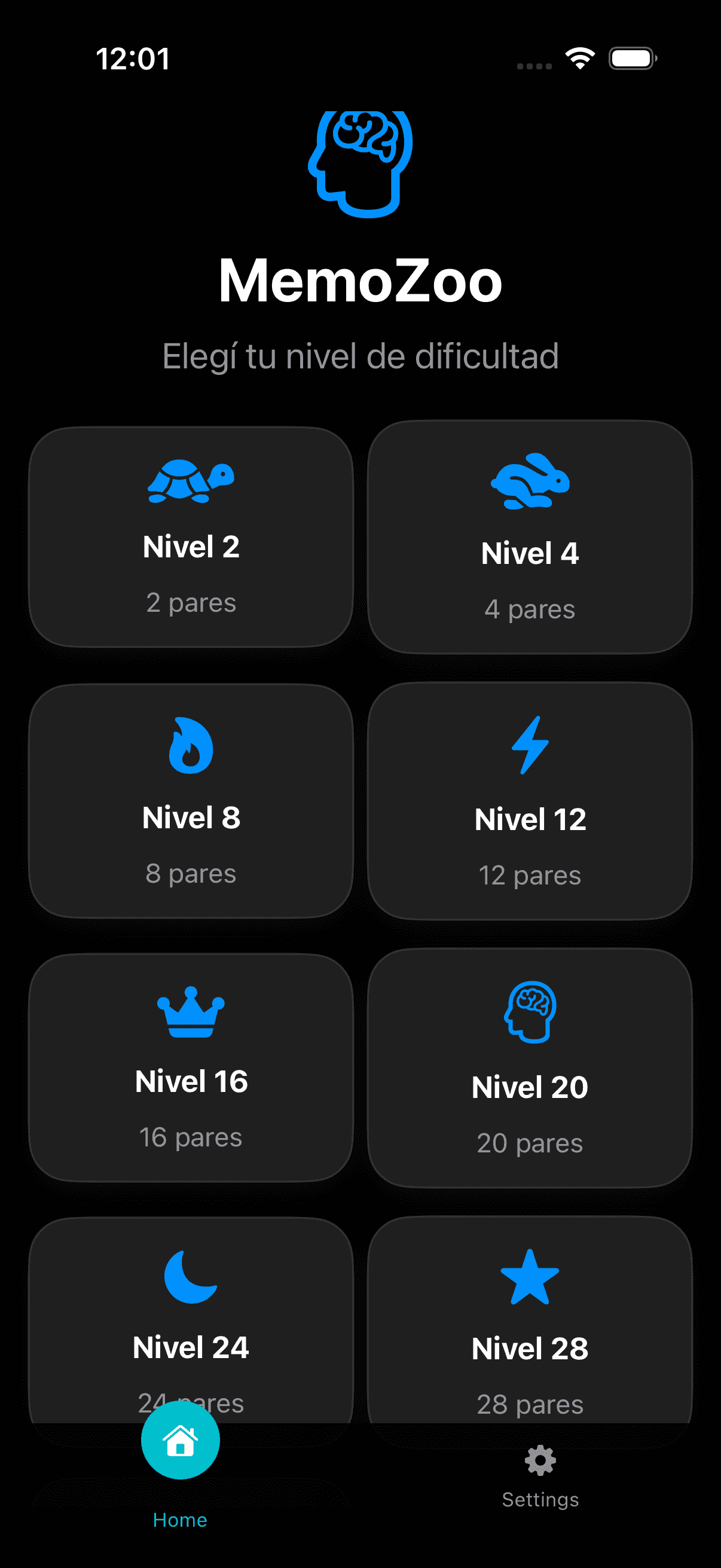Switch to the Settings tab

point(540,1475)
